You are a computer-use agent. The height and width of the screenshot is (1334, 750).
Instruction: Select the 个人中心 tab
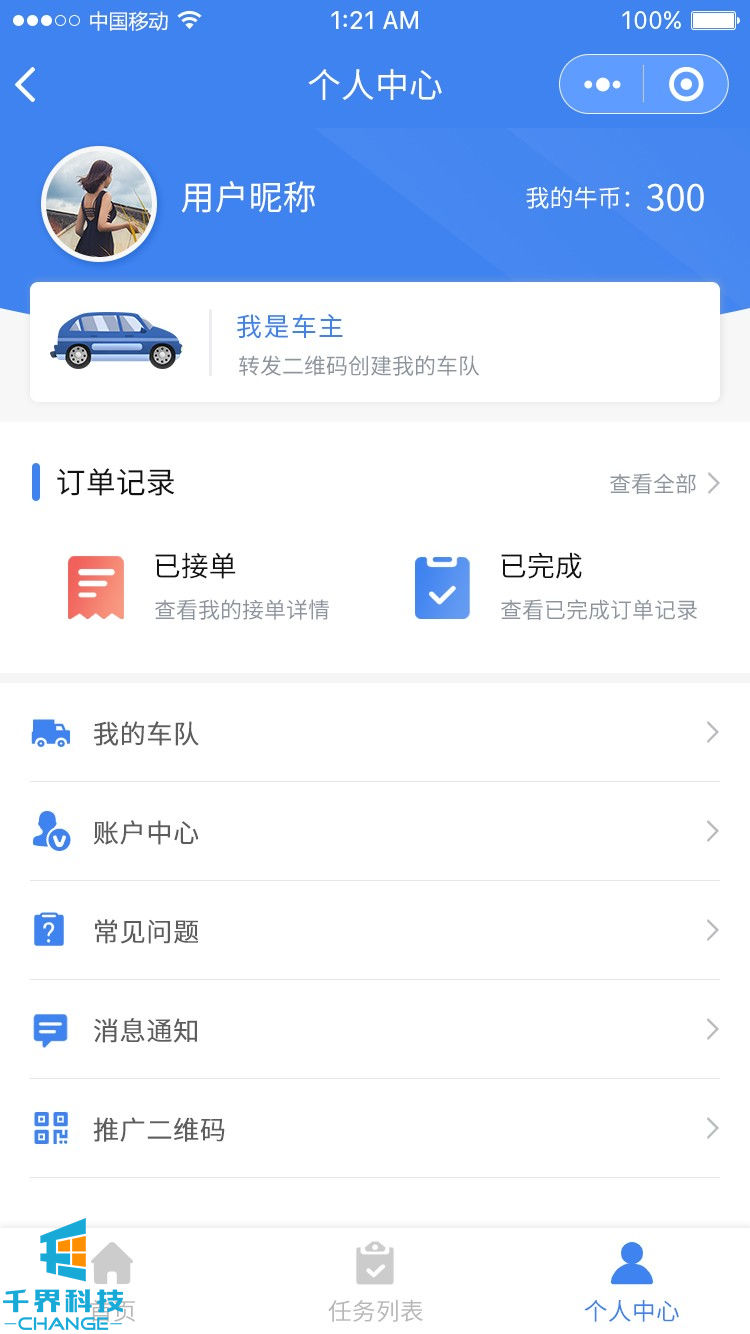point(631,1282)
